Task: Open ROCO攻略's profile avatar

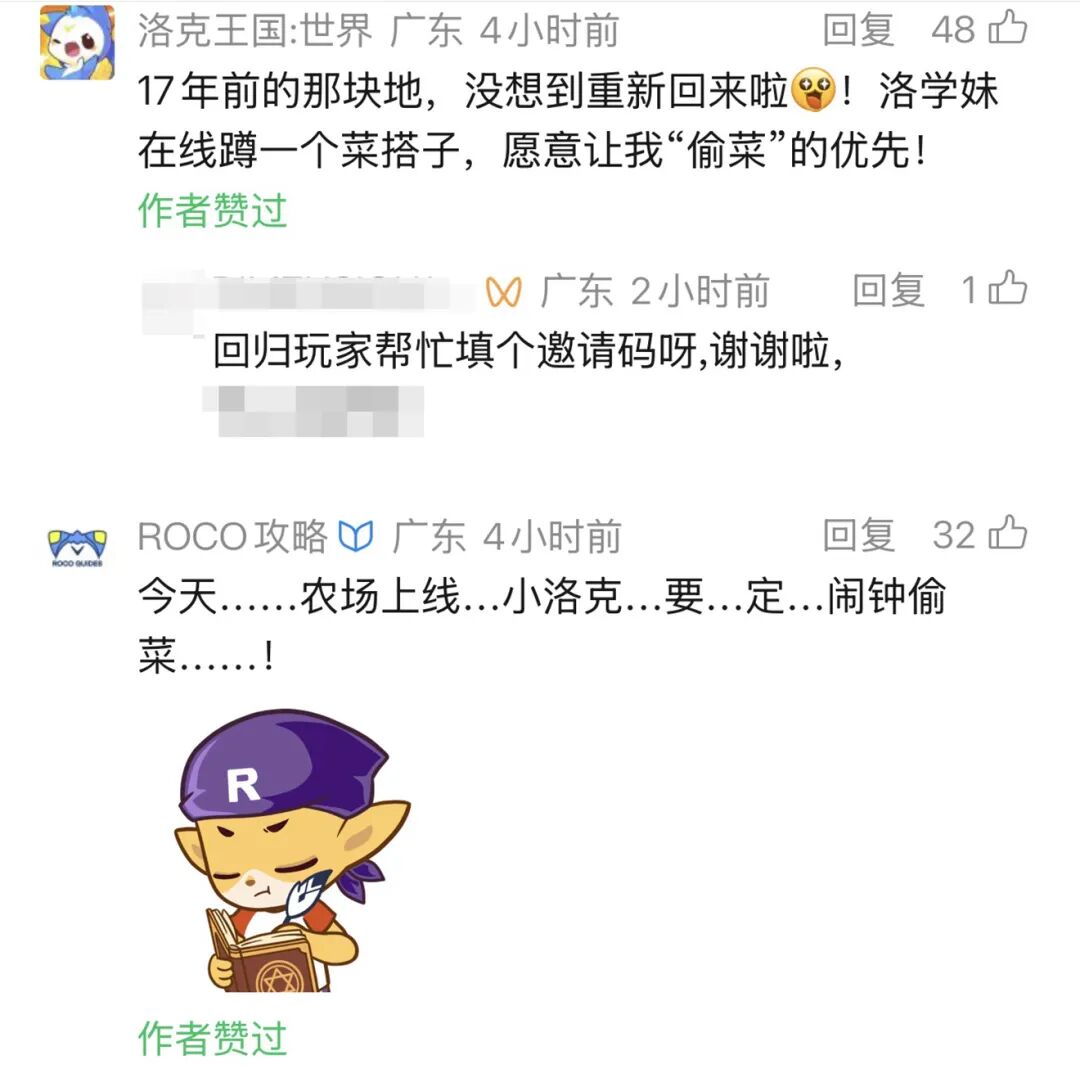Action: point(77,549)
